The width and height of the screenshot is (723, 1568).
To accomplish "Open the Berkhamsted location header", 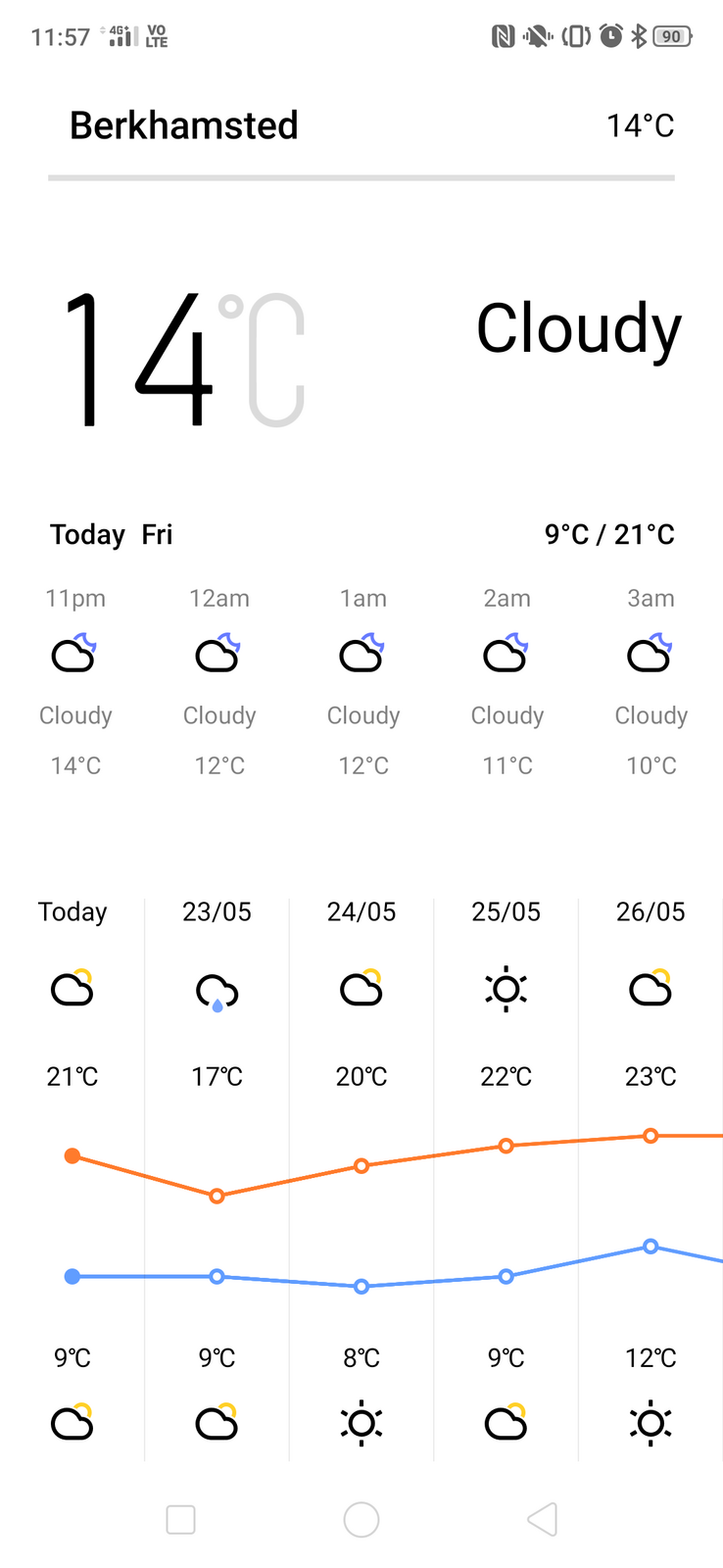I will coord(184,125).
